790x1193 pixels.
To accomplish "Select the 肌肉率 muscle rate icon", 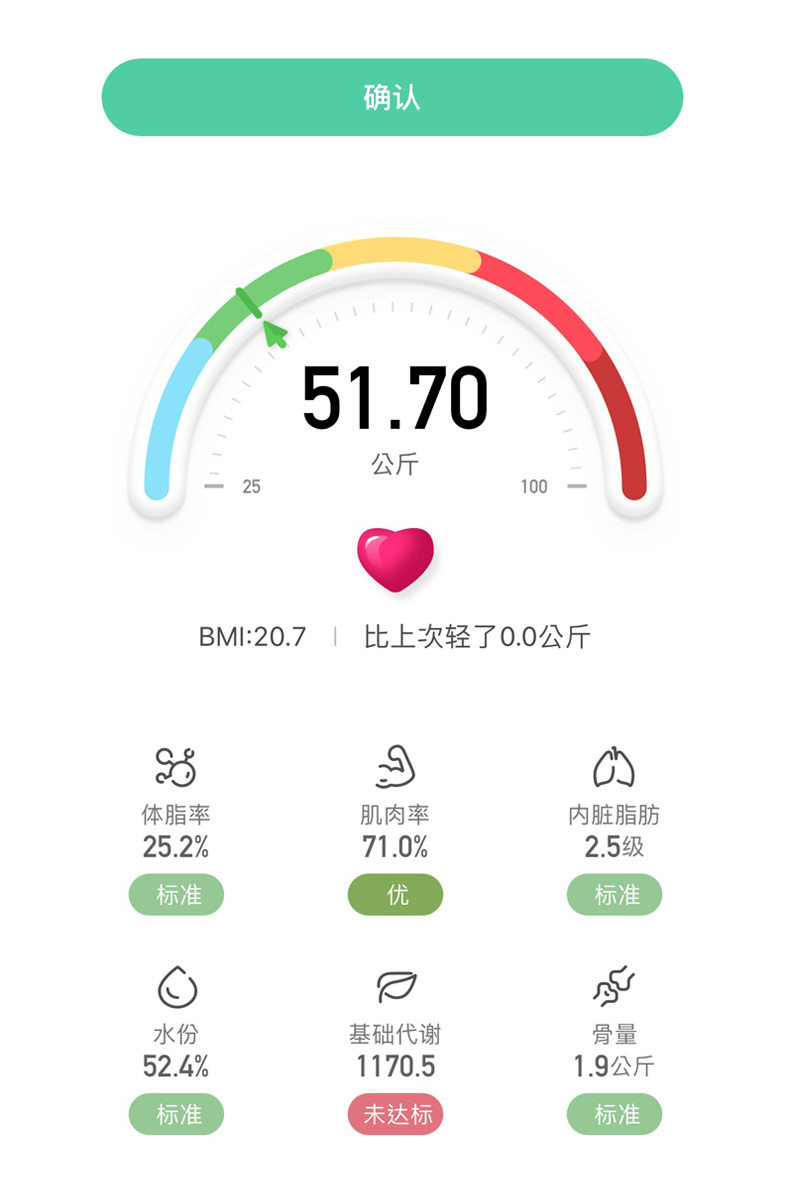I will coord(395,768).
